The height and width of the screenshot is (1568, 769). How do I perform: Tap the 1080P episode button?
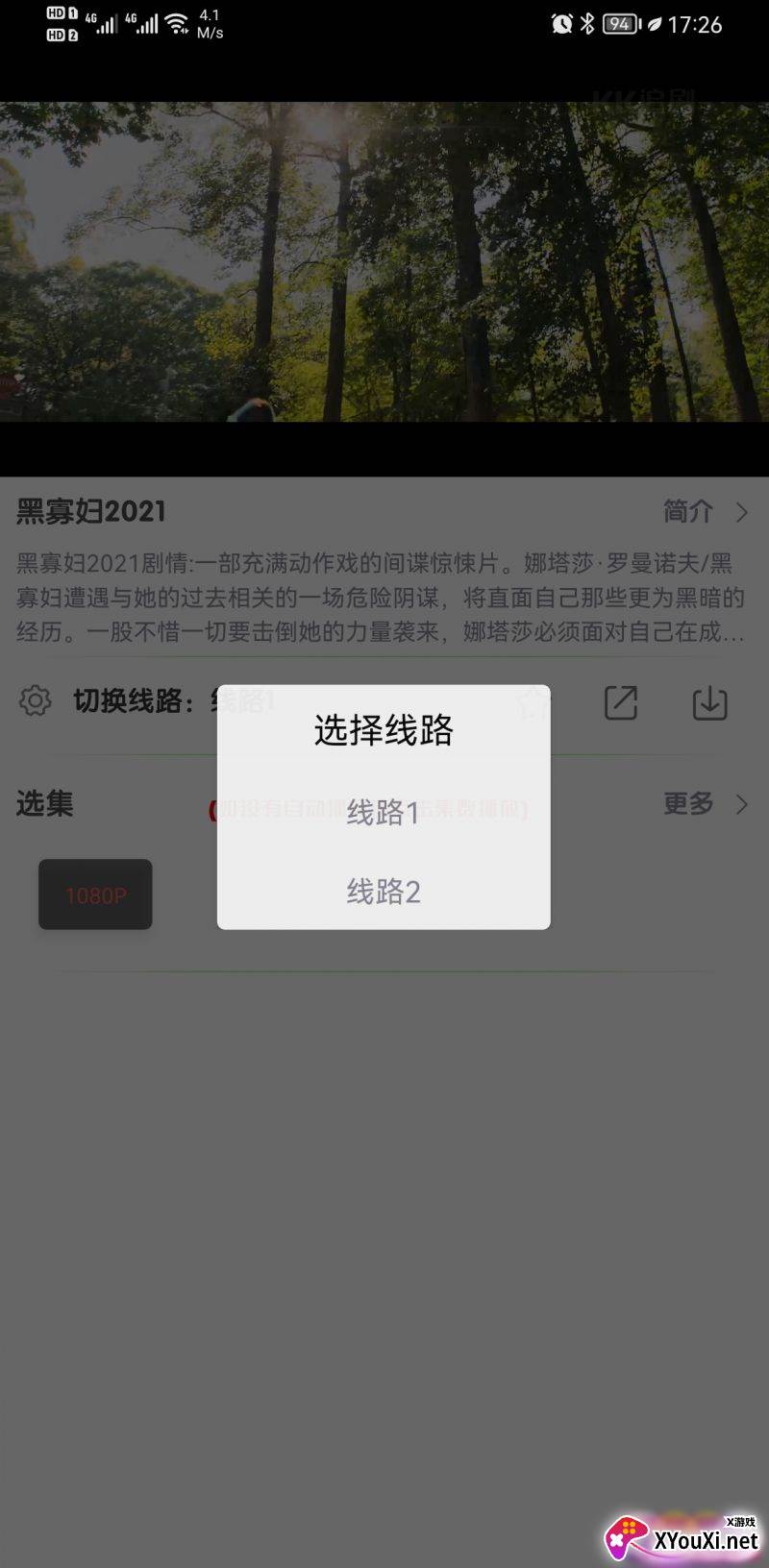click(95, 894)
